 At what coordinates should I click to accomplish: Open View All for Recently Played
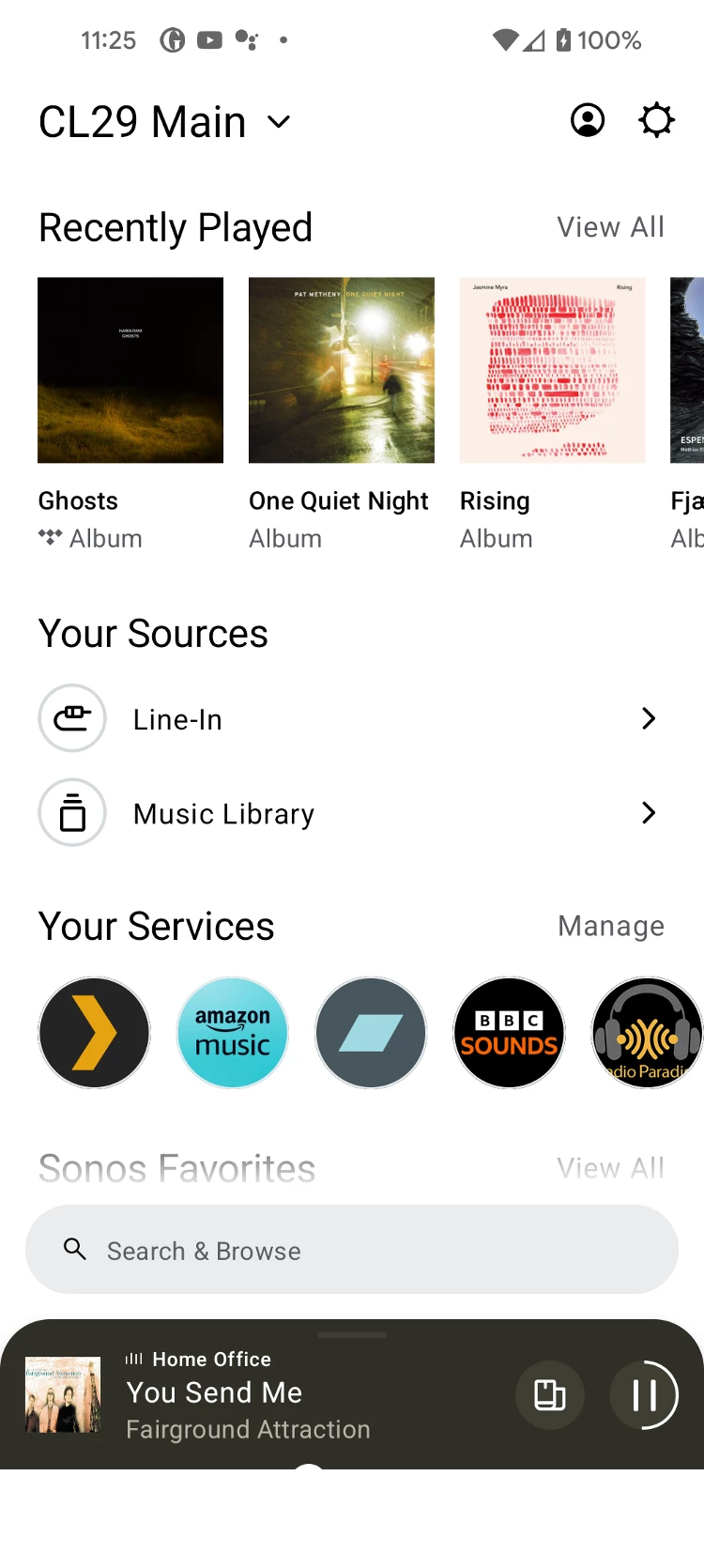[x=610, y=226]
